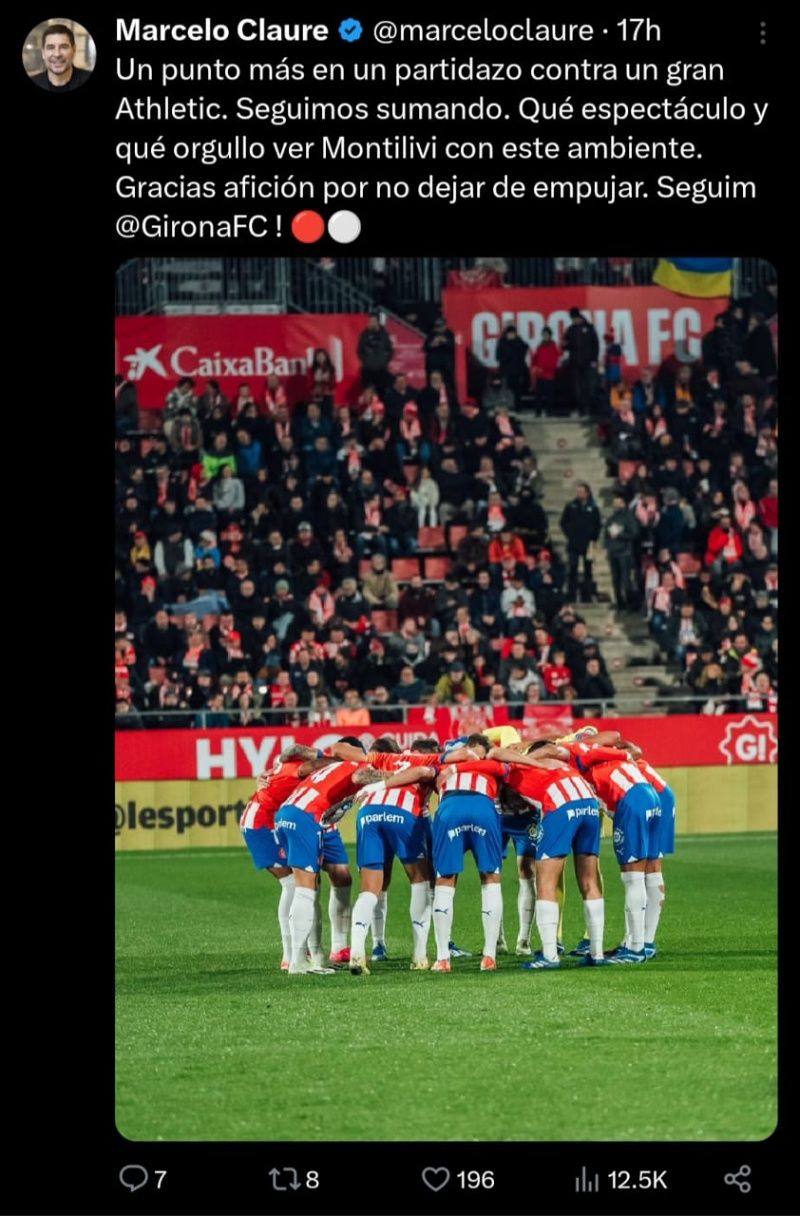Screen dimensions: 800x1216
Task: Open the Marcelo Claure name link
Action: tap(222, 31)
